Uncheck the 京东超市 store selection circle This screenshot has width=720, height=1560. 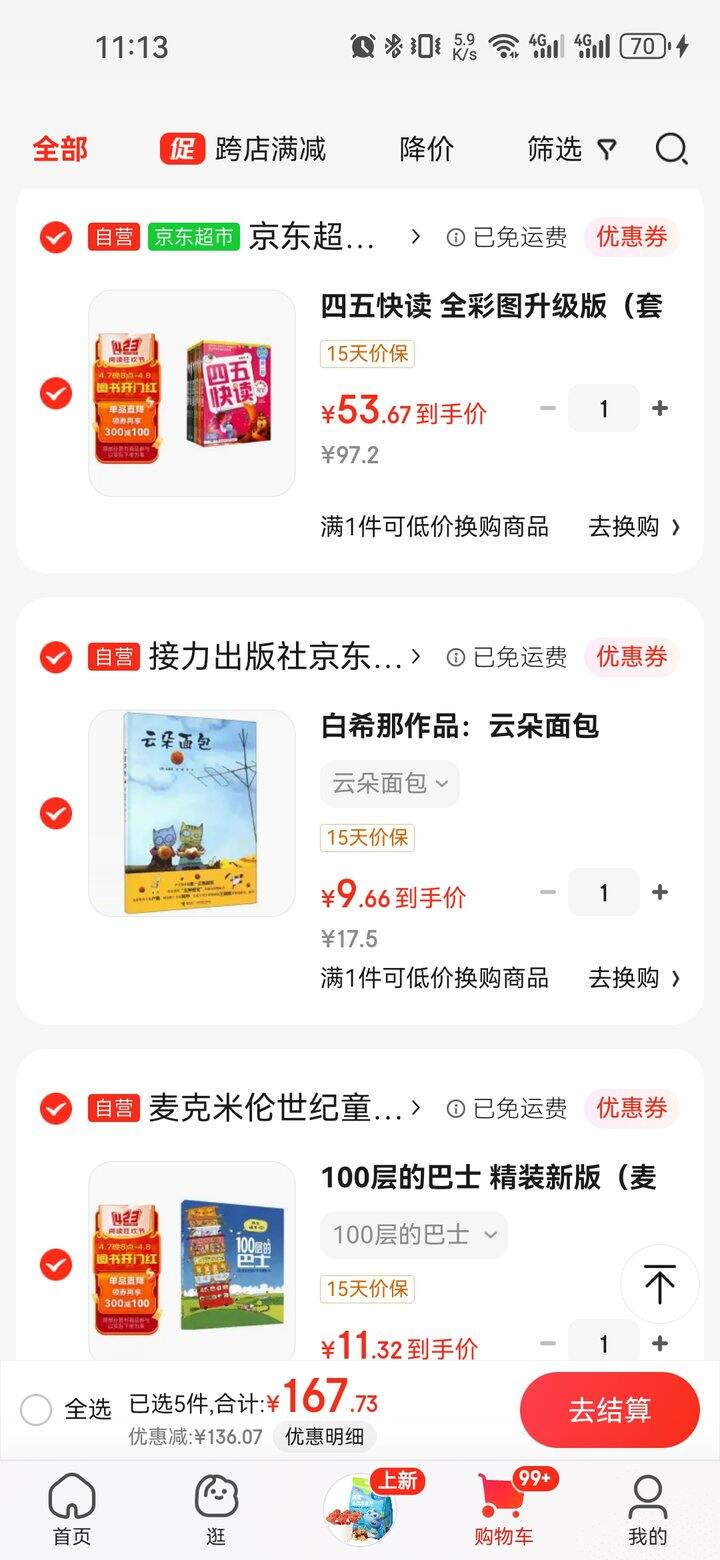tap(56, 238)
